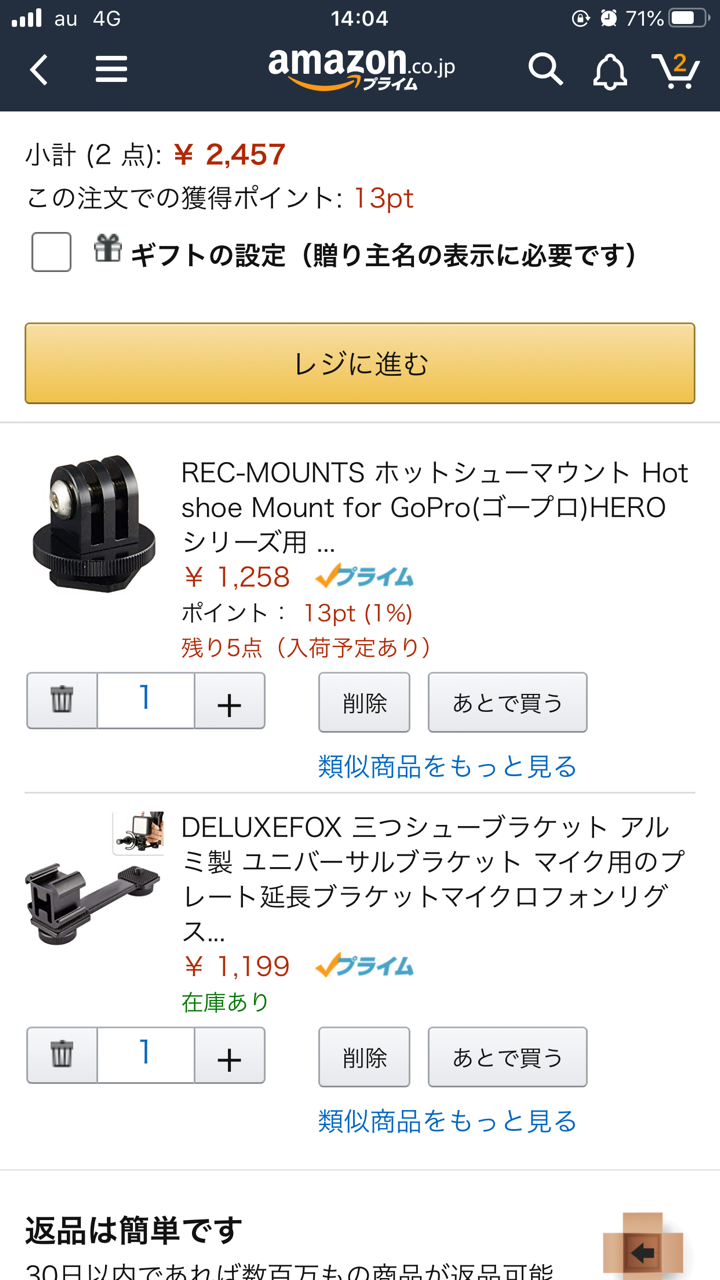Viewport: 720px width, 1280px height.
Task: Open the hamburger menu
Action: pos(111,69)
